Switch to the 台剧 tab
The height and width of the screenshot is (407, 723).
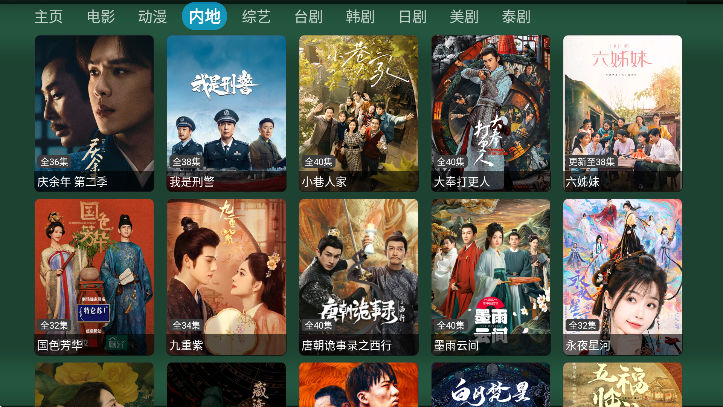[309, 17]
